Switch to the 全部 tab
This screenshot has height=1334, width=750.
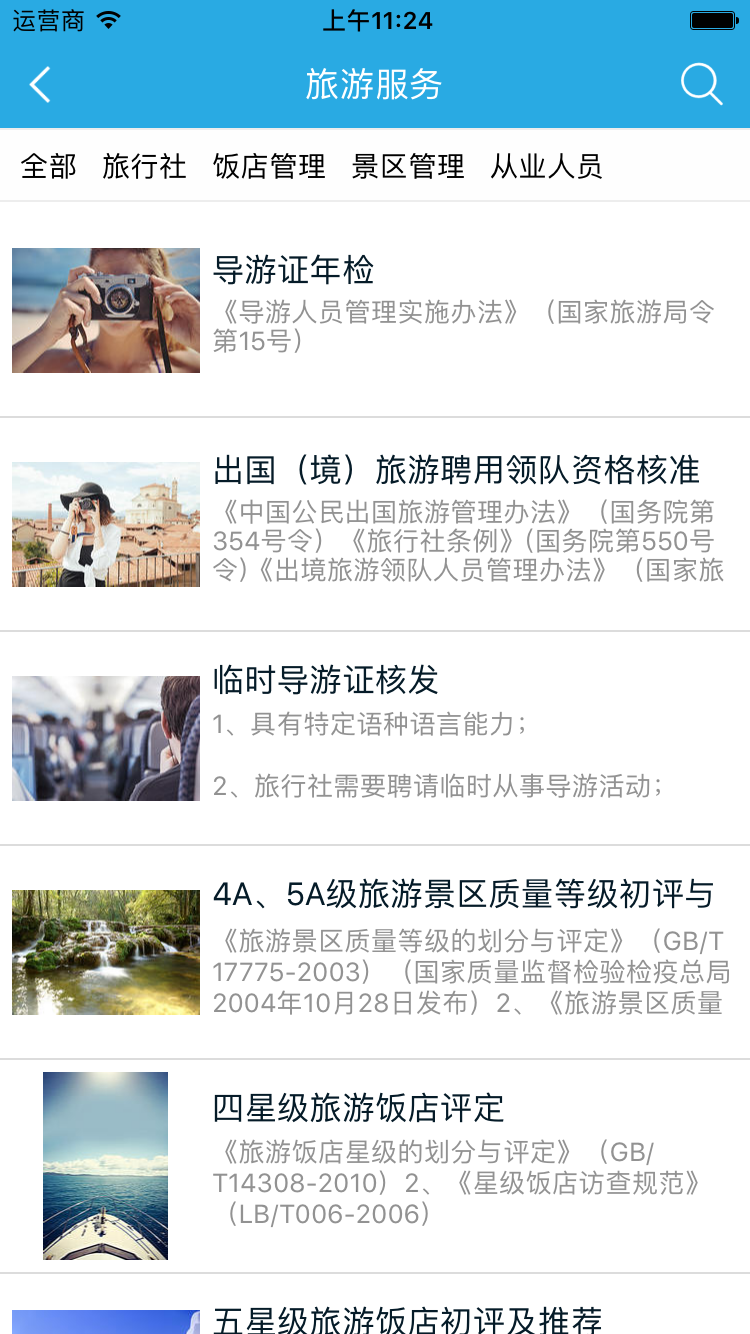tap(48, 166)
